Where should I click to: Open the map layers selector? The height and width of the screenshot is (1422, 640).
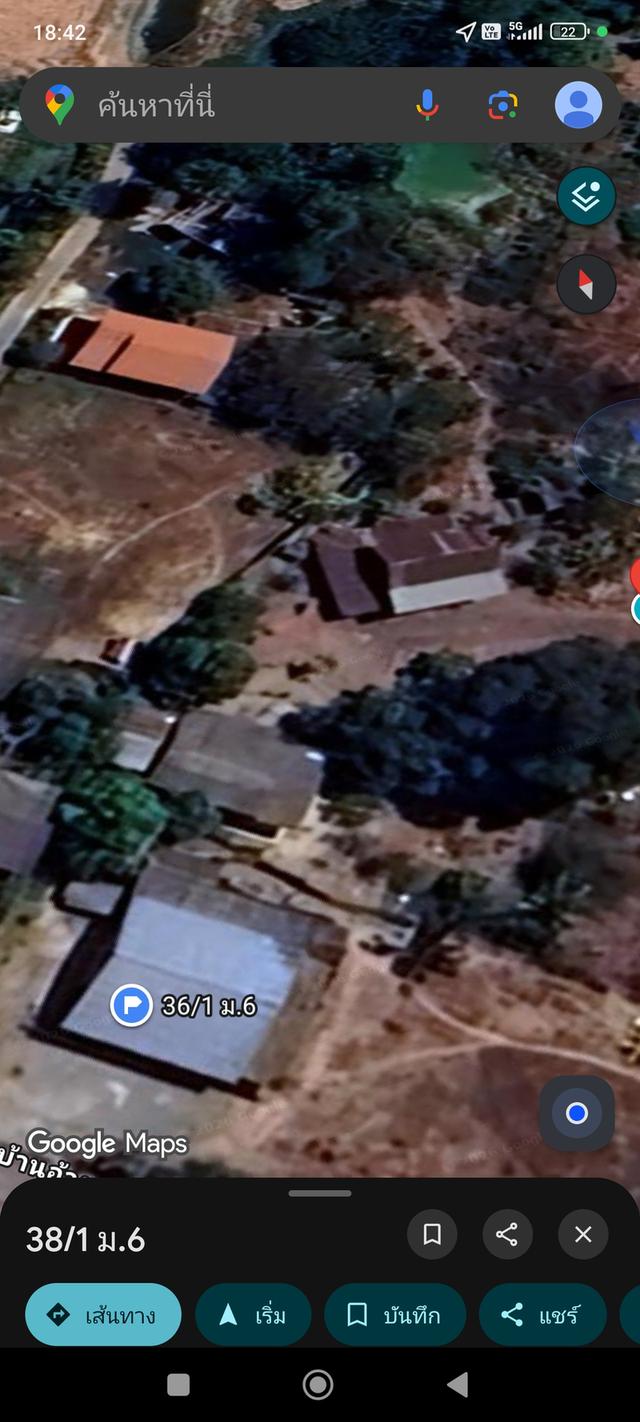(586, 197)
